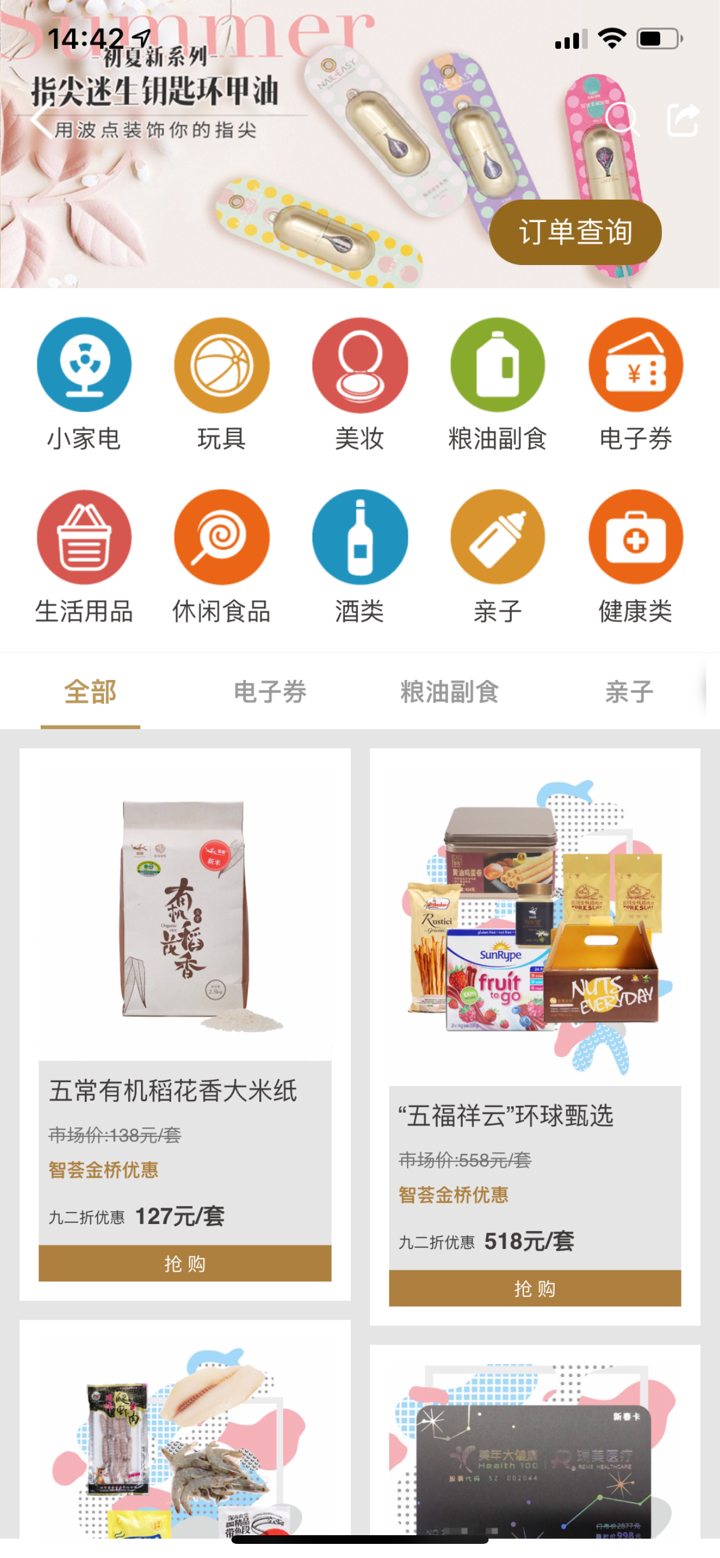The width and height of the screenshot is (720, 1558).
Task: Open the 美妆 makeup category icon
Action: (359, 364)
